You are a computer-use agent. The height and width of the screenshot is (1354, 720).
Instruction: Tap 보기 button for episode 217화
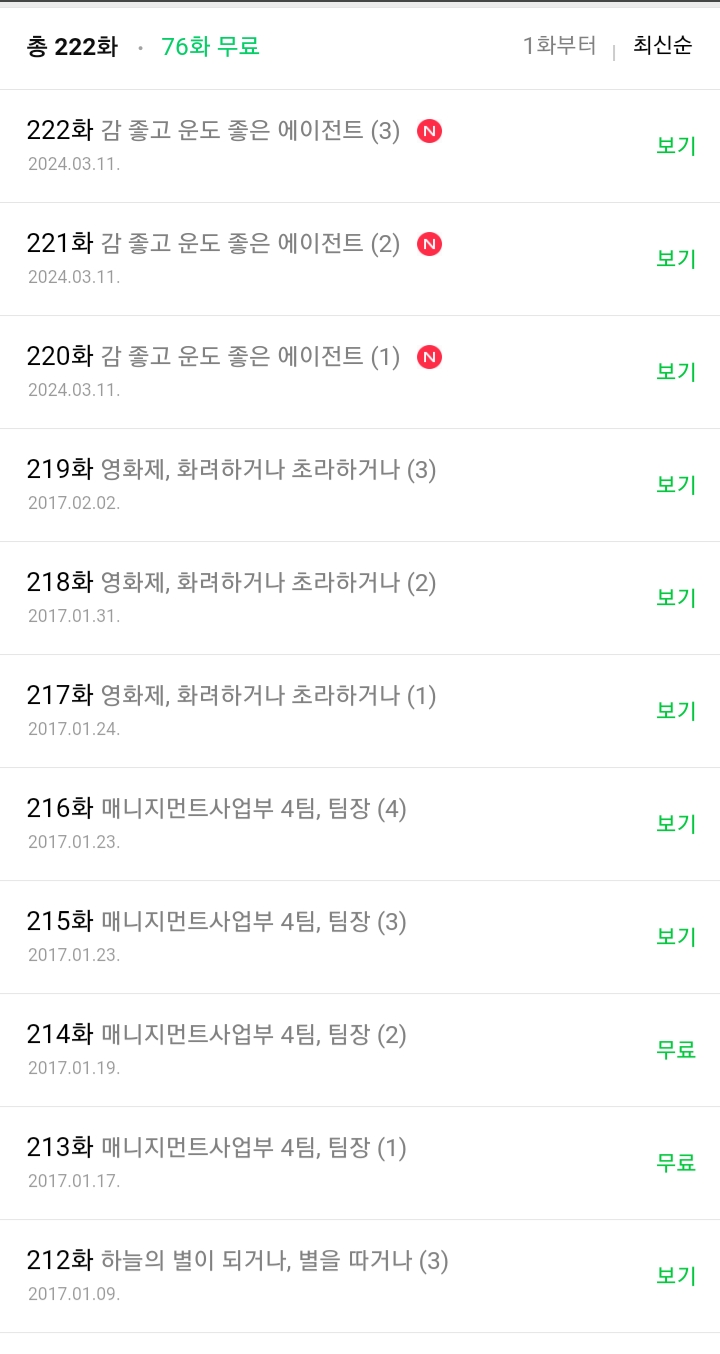pyautogui.click(x=675, y=711)
